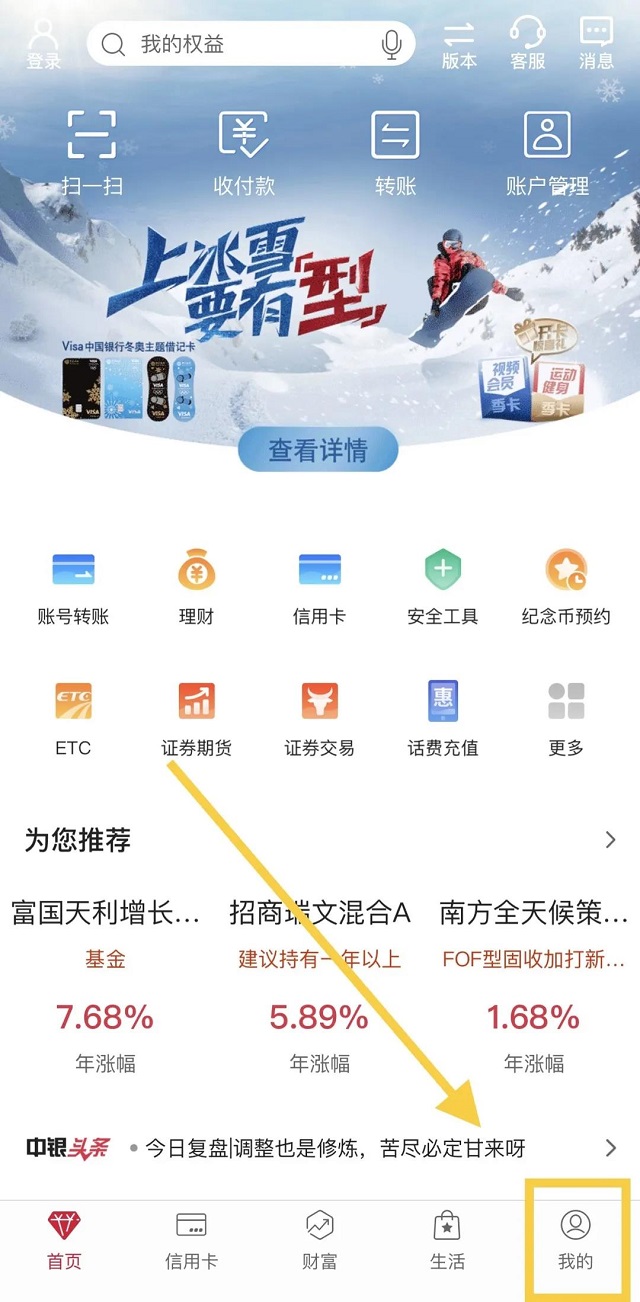The image size is (640, 1302).
Task: Contact 客服 customer service
Action: [x=527, y=43]
